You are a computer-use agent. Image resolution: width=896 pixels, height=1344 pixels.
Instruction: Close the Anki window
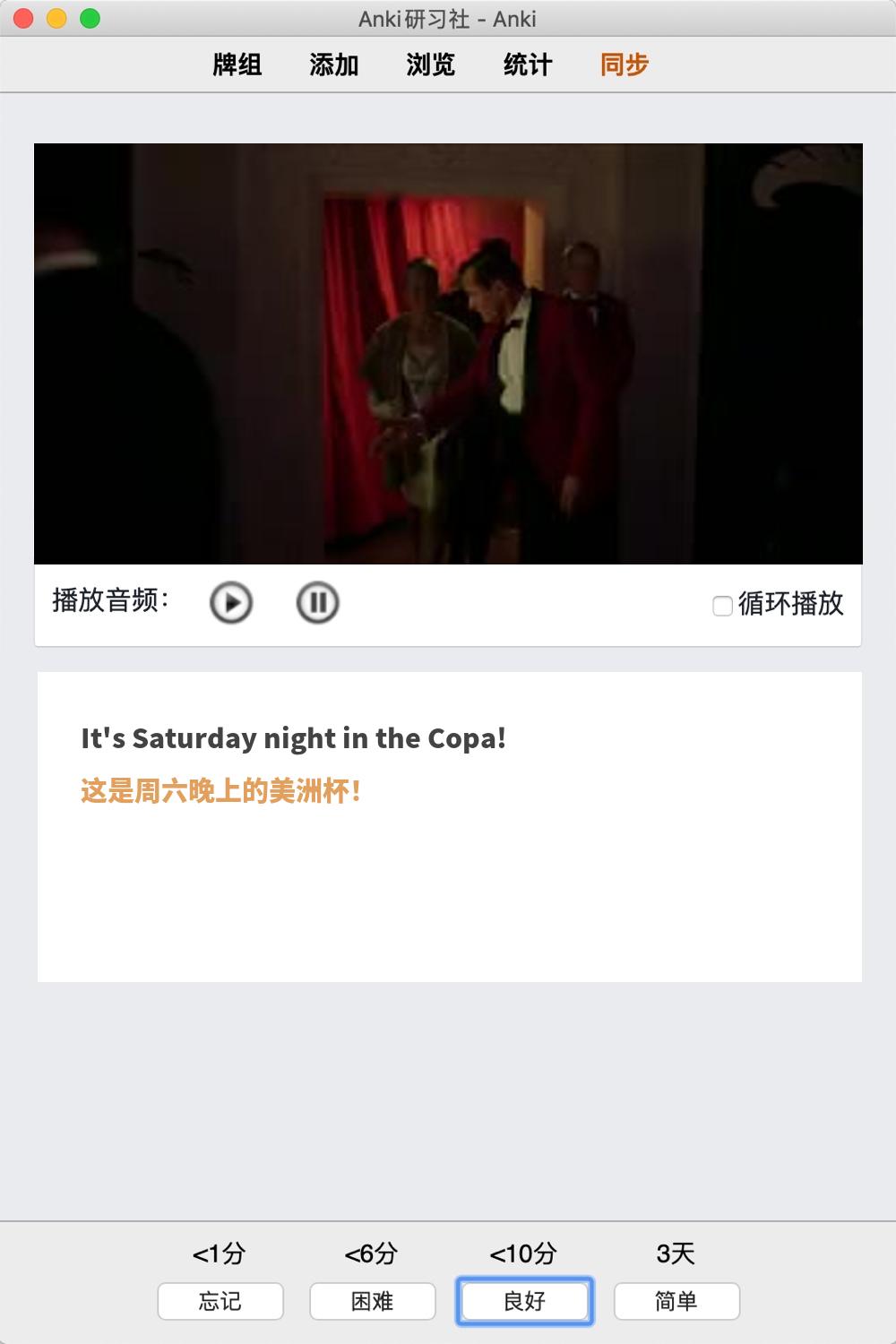tap(24, 19)
